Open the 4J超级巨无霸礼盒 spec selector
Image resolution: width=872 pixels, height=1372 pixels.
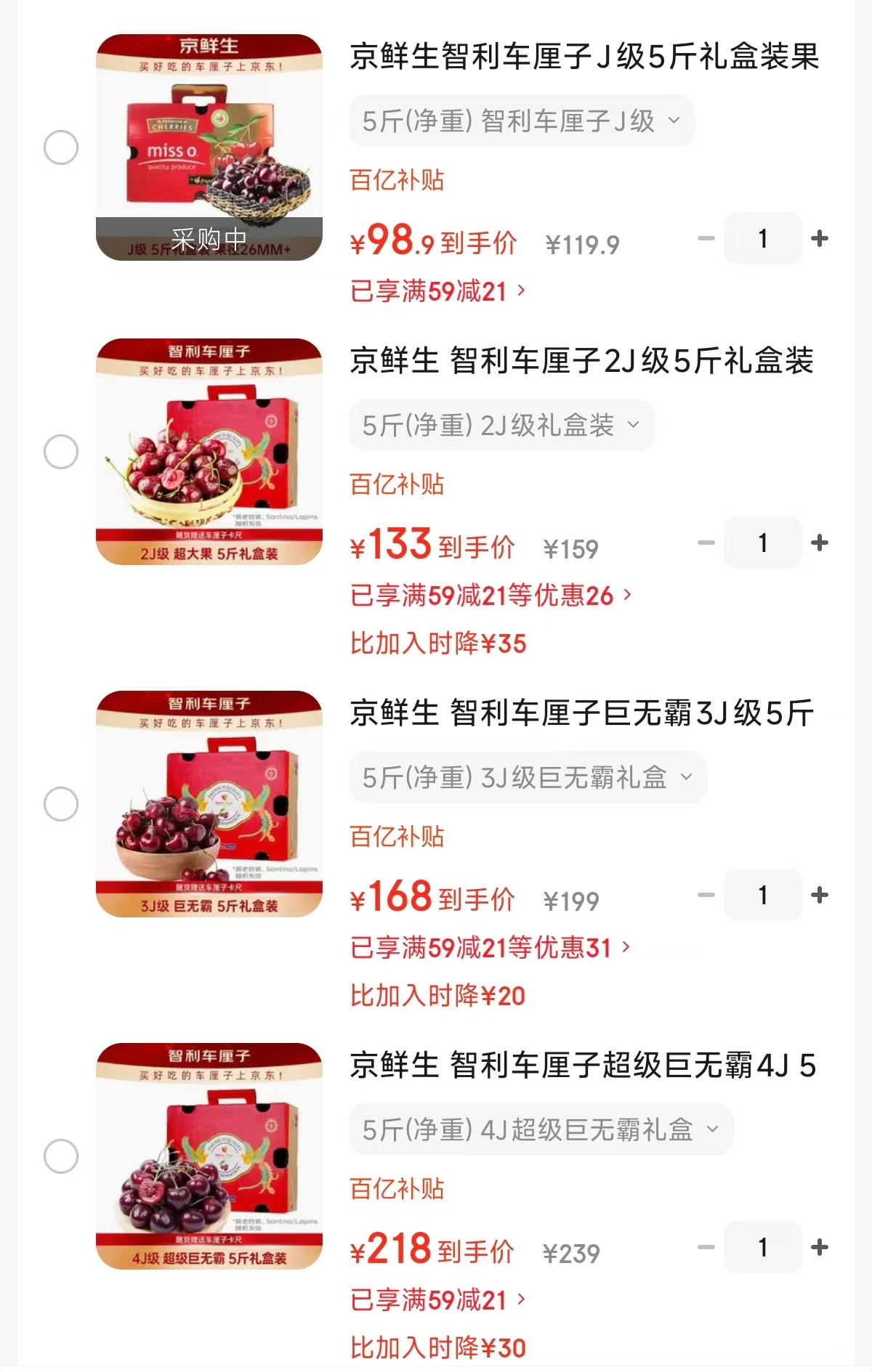(540, 1129)
